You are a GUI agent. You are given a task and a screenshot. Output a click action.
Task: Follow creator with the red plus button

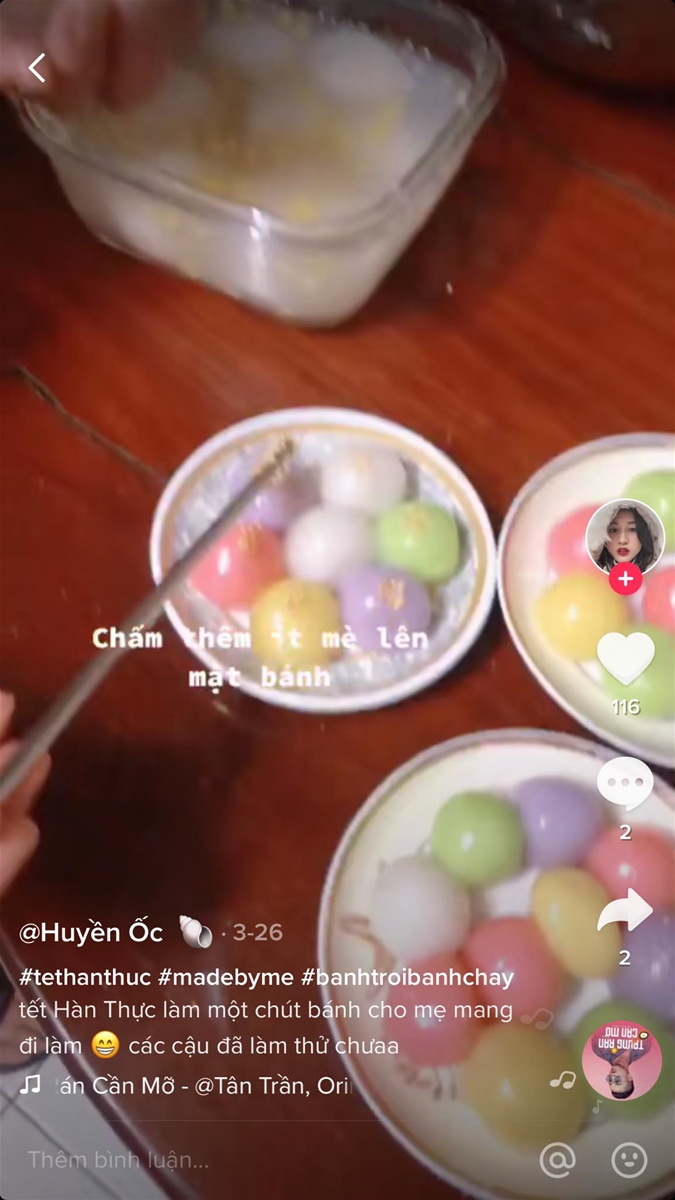625,579
